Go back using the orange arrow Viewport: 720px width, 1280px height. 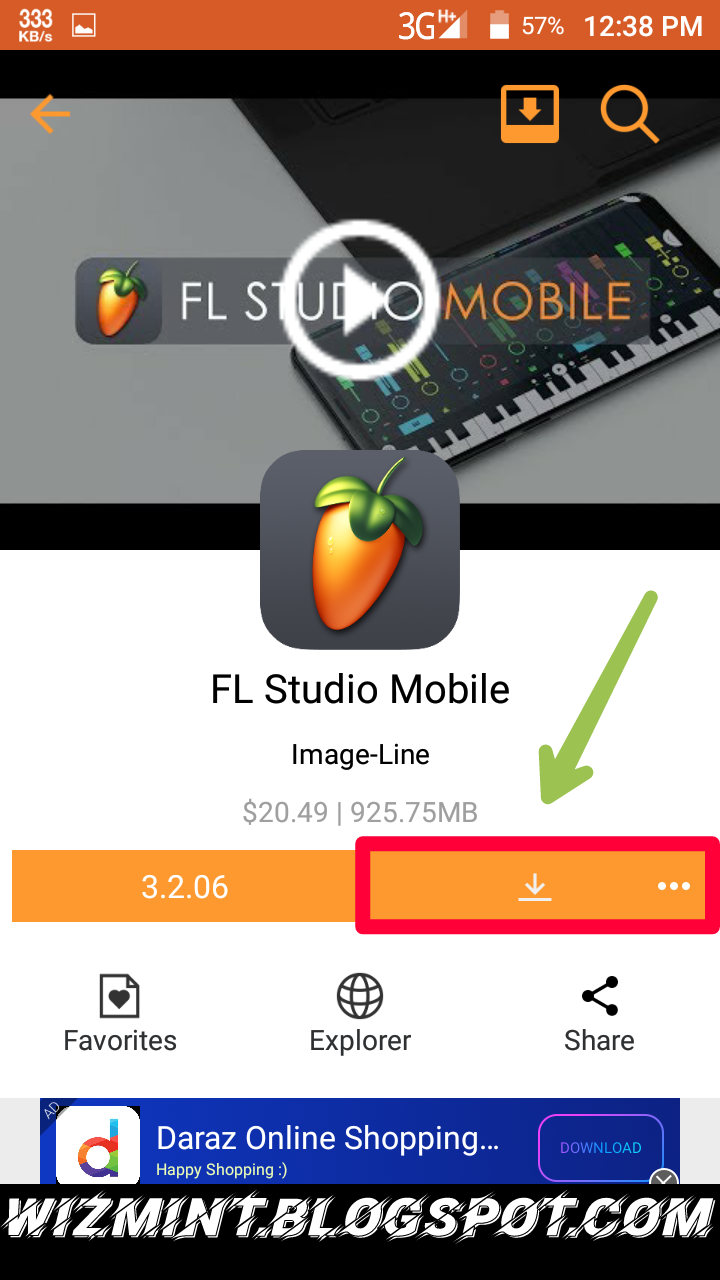[x=50, y=115]
